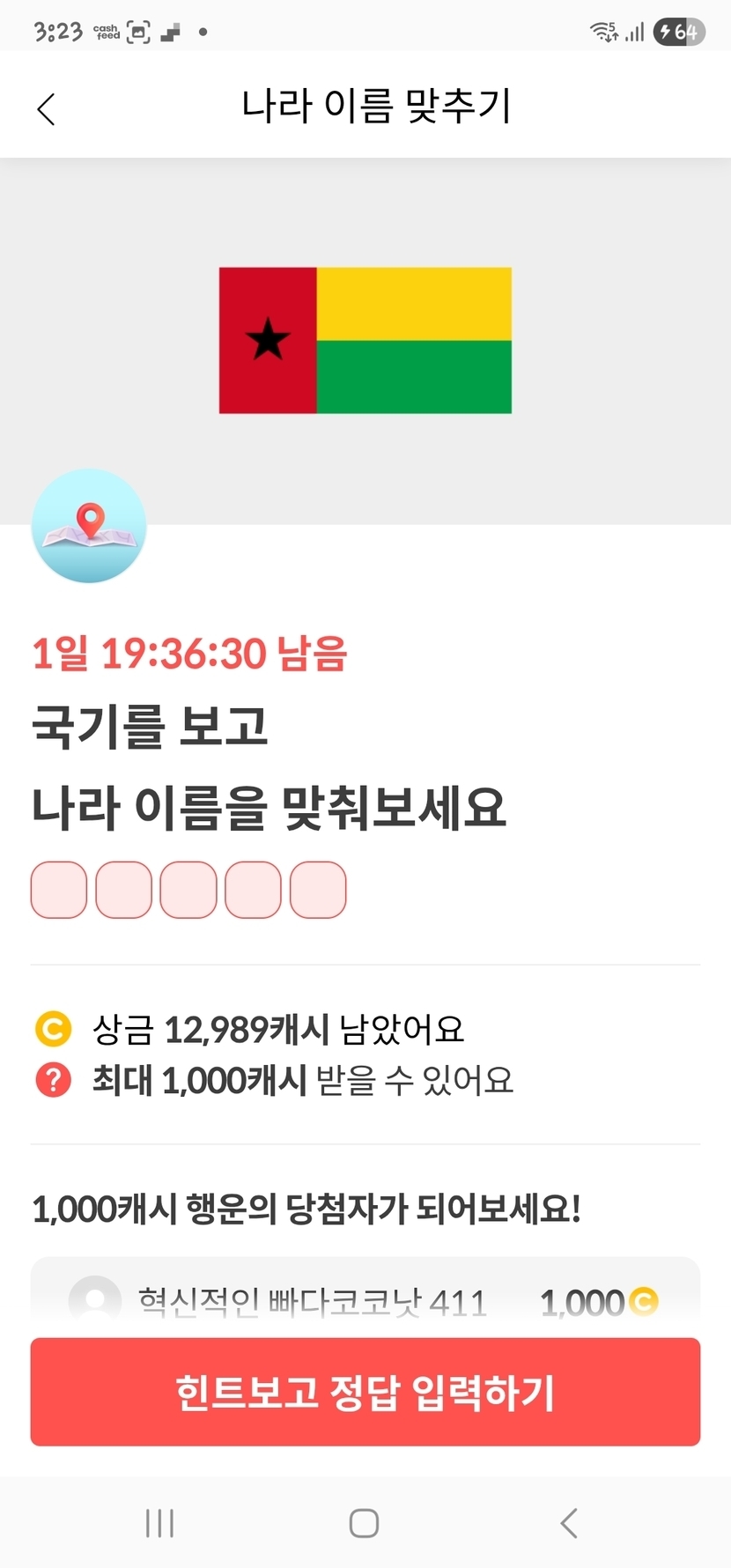Go back using the header arrow

pyautogui.click(x=47, y=109)
